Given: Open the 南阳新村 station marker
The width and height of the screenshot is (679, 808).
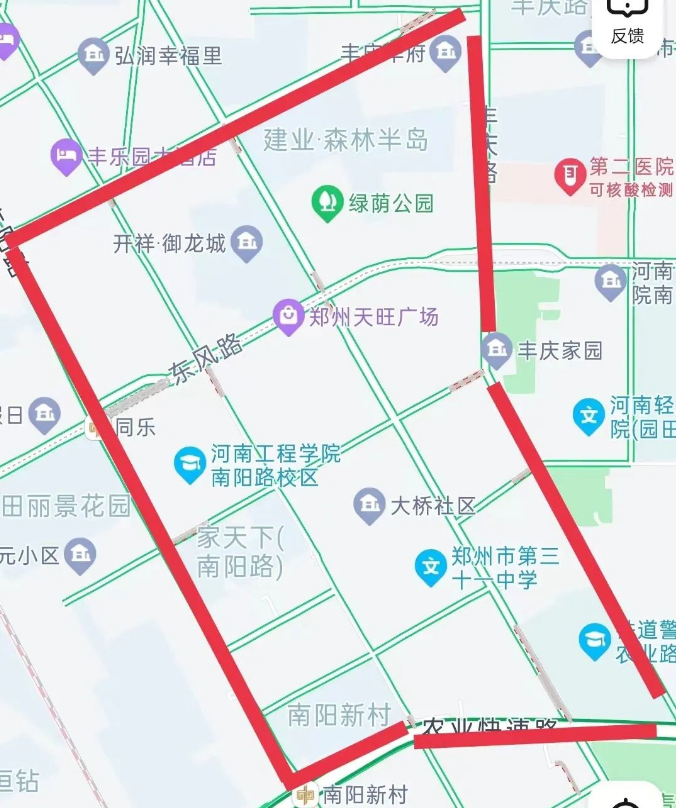Looking at the screenshot, I should pos(305,795).
